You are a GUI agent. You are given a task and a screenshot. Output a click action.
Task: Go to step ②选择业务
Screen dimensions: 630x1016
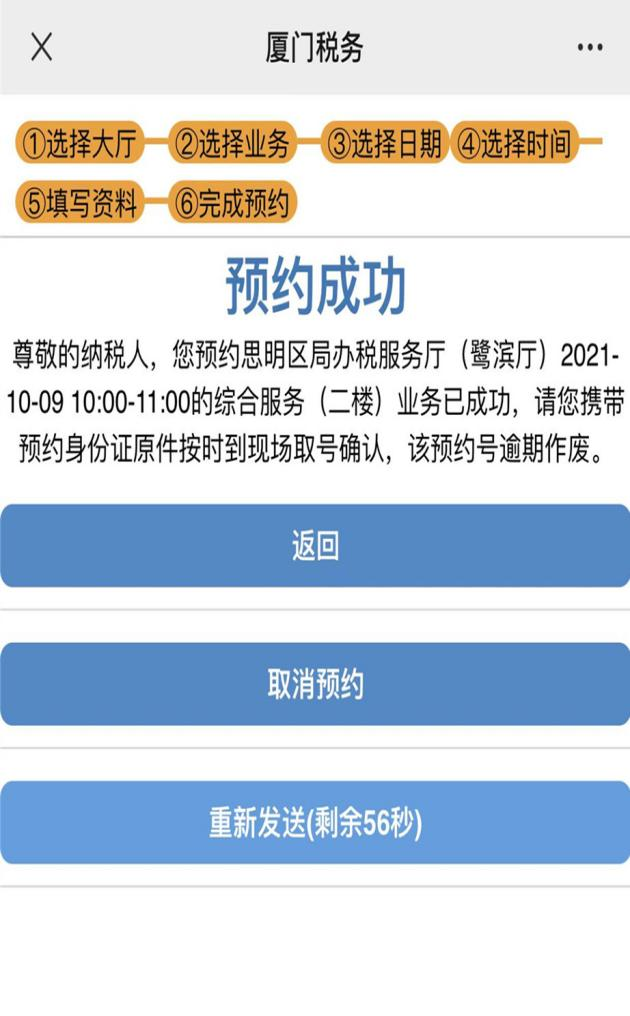click(233, 143)
